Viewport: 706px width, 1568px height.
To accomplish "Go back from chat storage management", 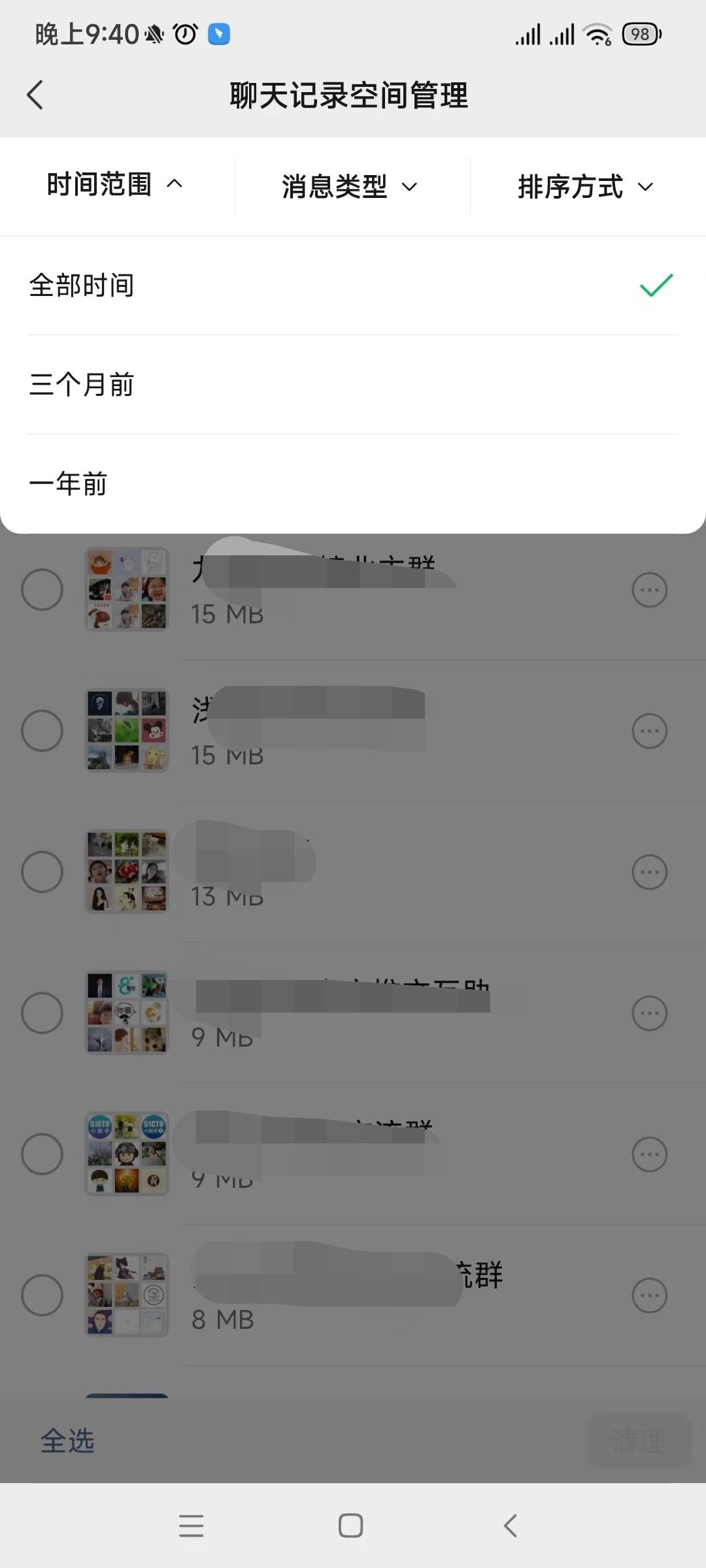I will [36, 95].
